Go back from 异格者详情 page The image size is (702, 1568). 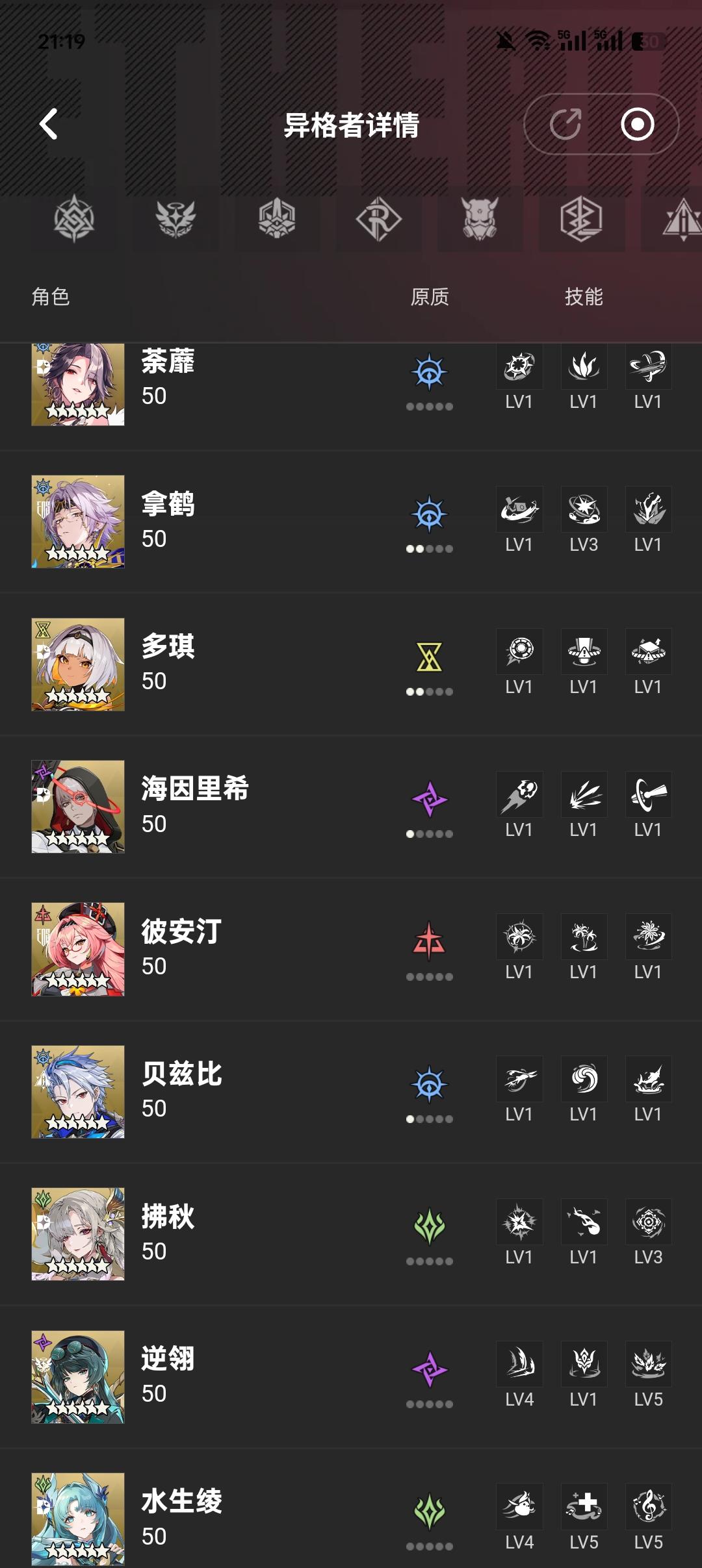(x=49, y=124)
